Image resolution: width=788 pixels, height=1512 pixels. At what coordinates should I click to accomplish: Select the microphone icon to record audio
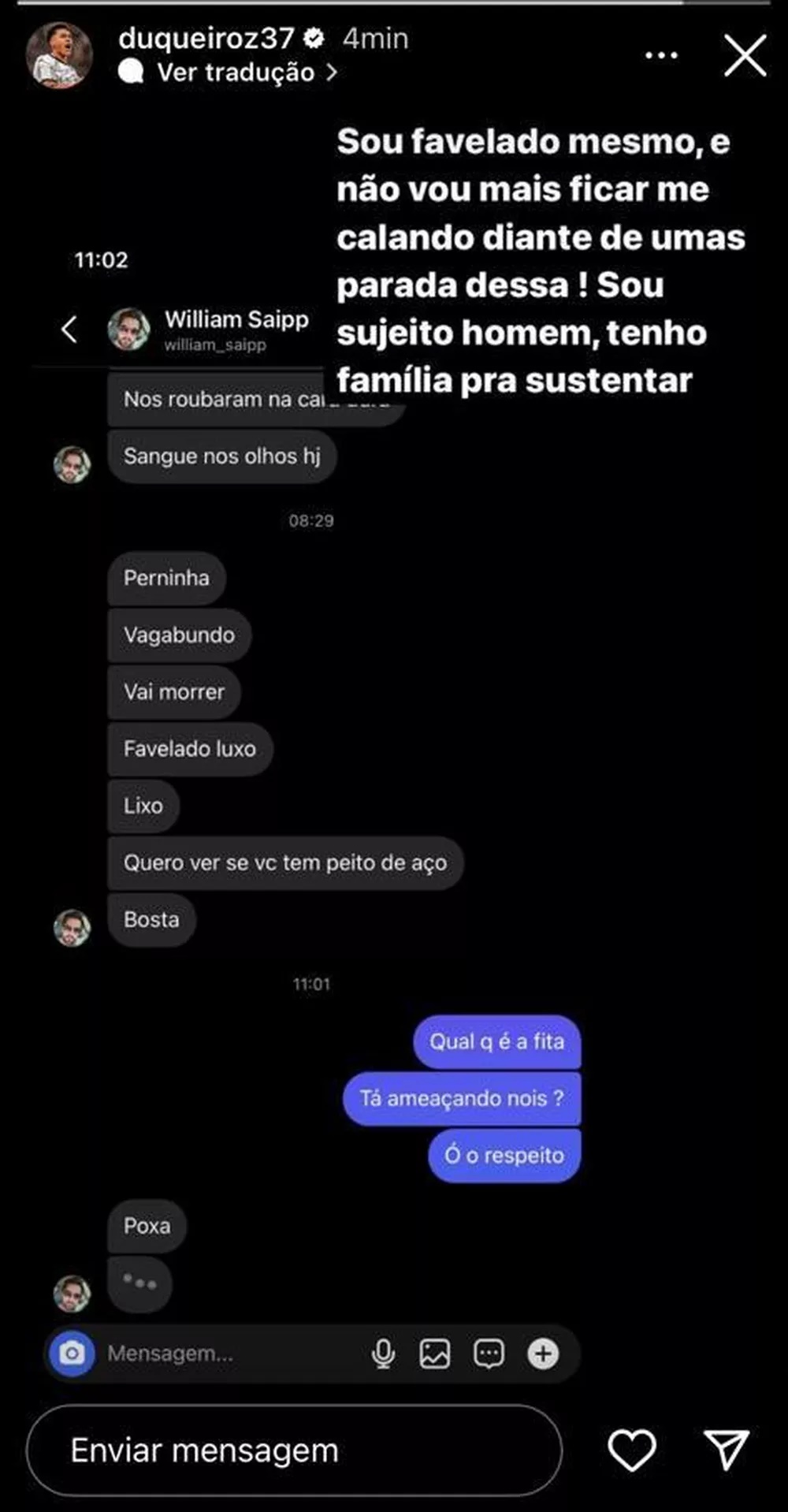pyautogui.click(x=383, y=1354)
